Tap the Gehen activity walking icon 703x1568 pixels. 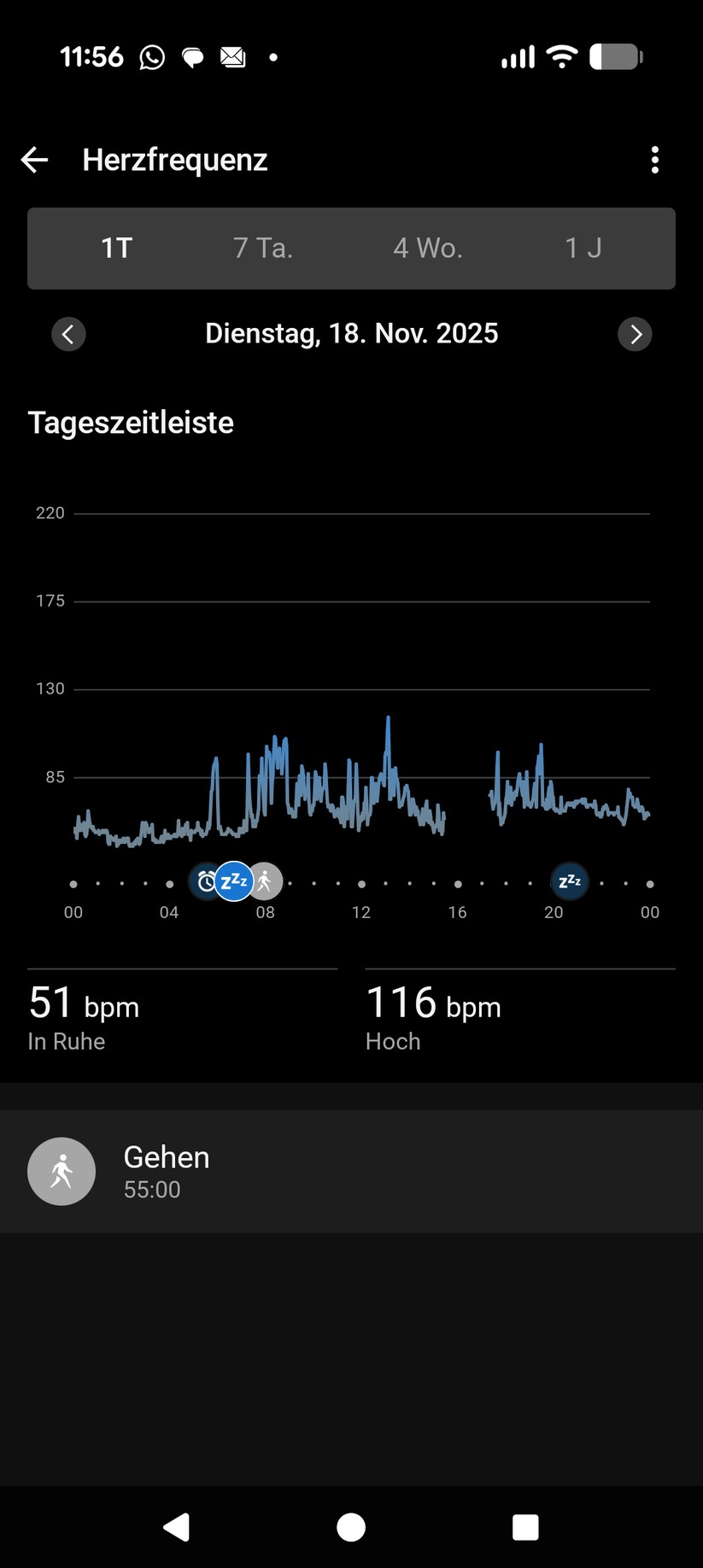click(62, 1171)
